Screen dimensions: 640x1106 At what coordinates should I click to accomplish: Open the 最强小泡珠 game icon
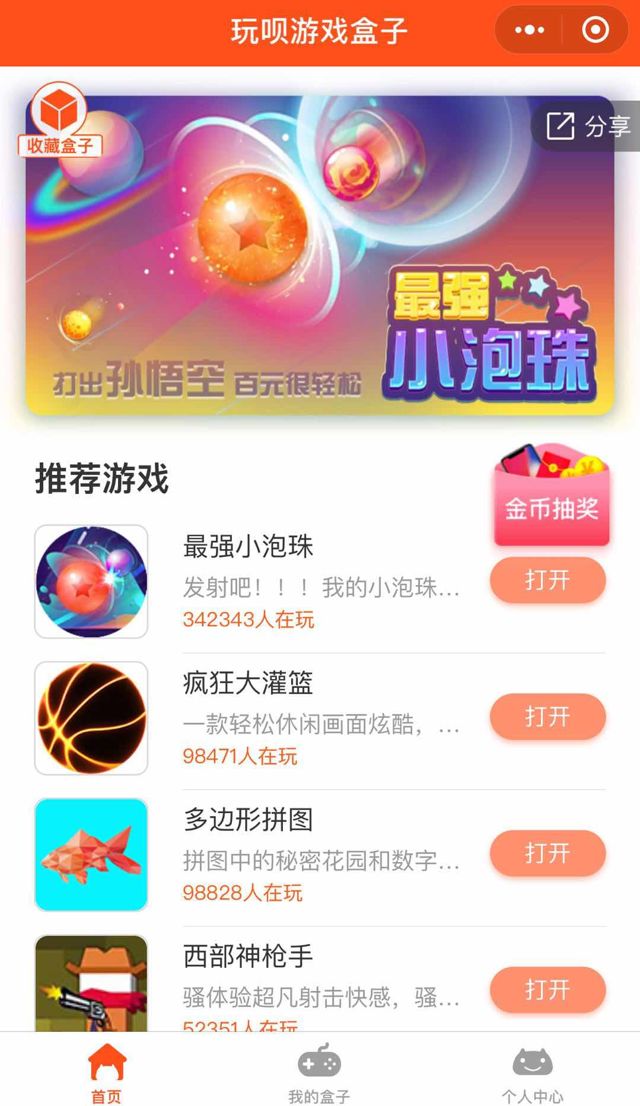tap(91, 581)
